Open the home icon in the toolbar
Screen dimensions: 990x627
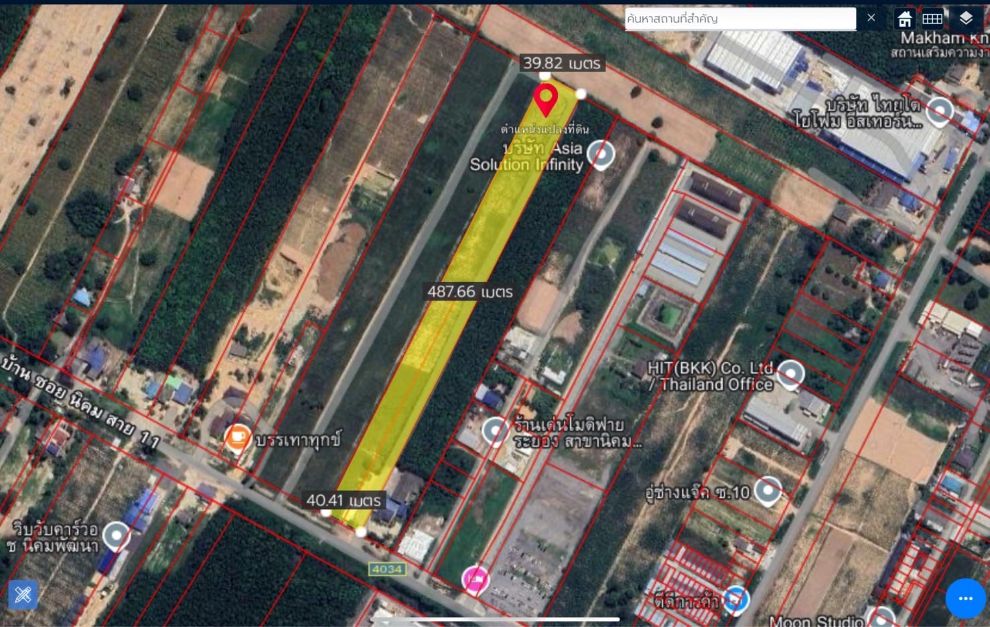(x=904, y=19)
